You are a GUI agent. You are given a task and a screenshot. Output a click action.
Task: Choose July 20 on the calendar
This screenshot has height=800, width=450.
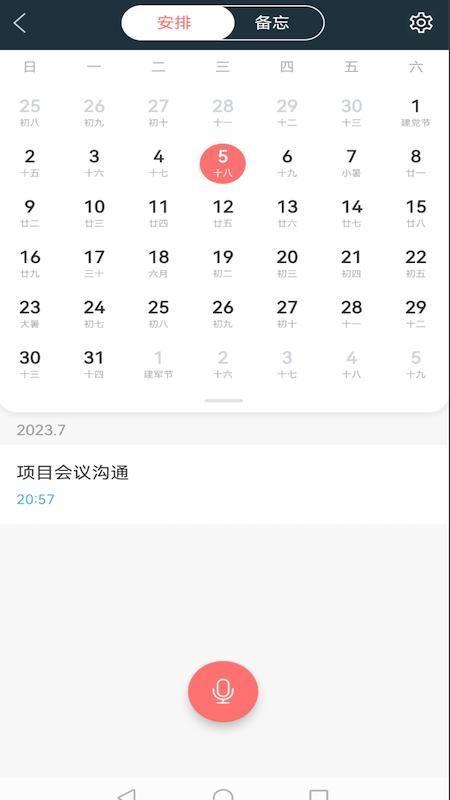click(x=287, y=264)
